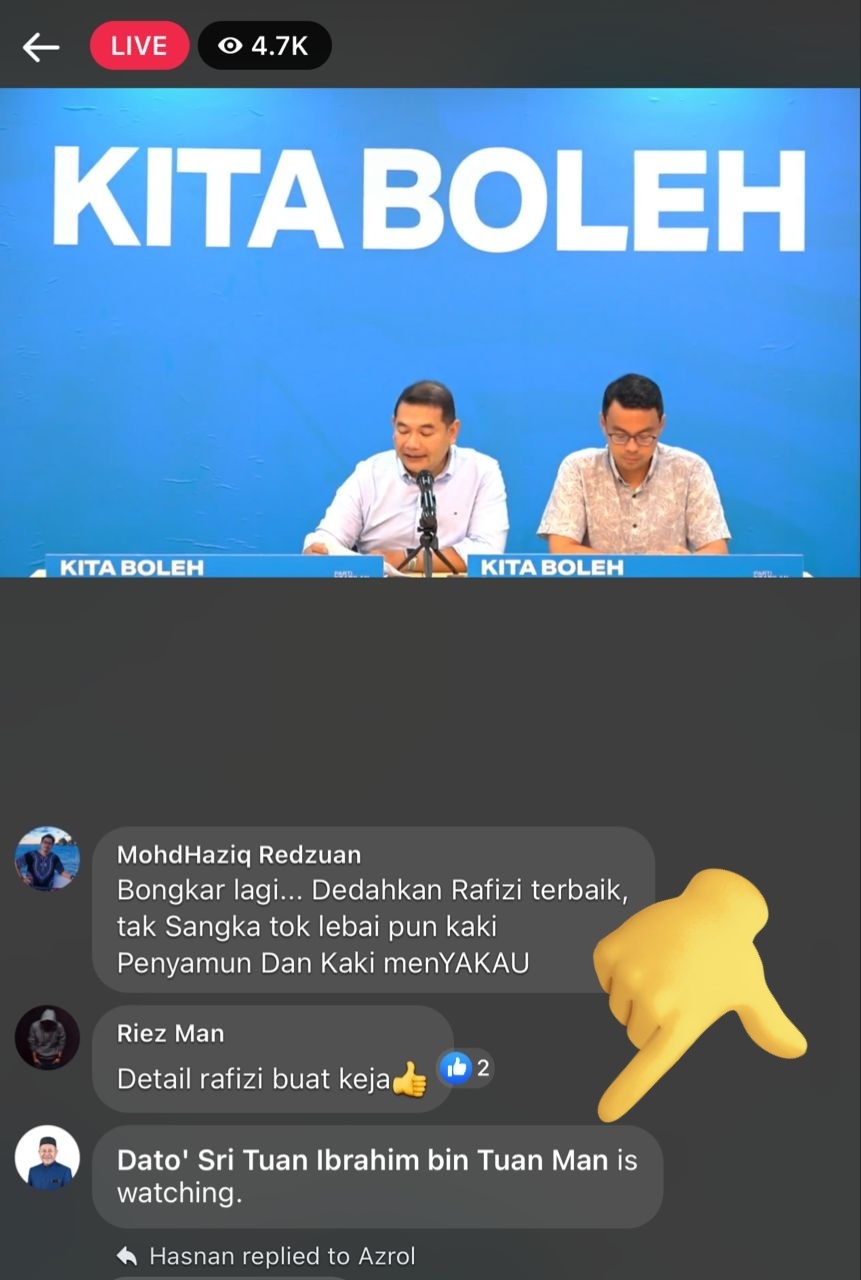Open Dato' Sri Tuan Ibrahim's profile name
The height and width of the screenshot is (1280, 861).
362,1160
